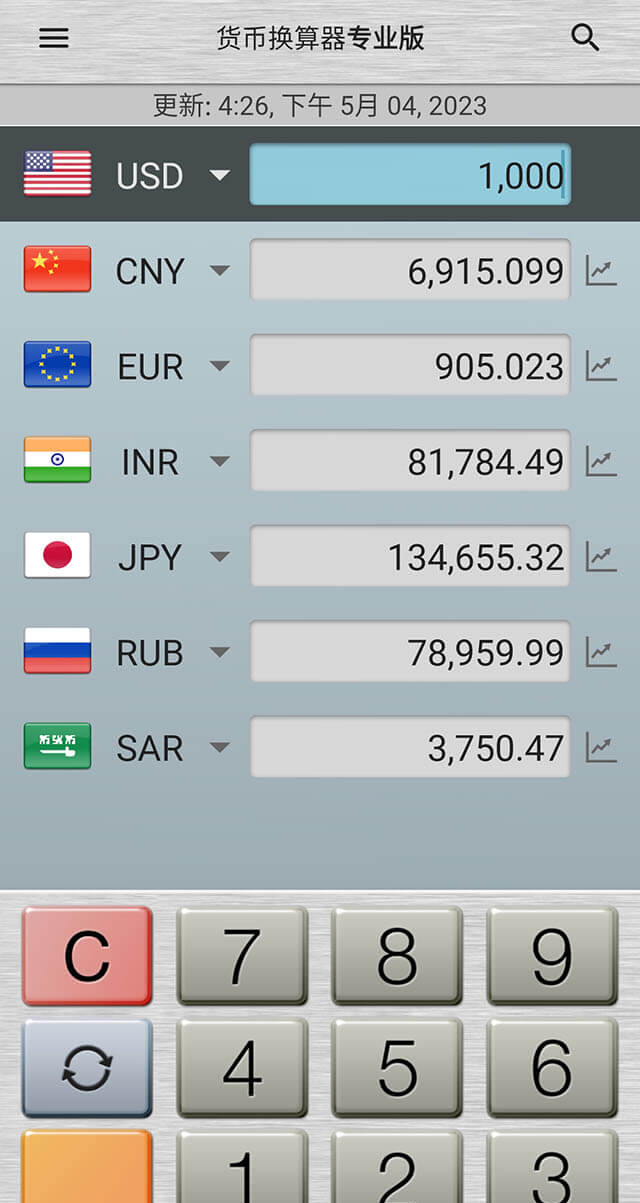
Task: Tap the USD amount input field
Action: click(x=410, y=176)
